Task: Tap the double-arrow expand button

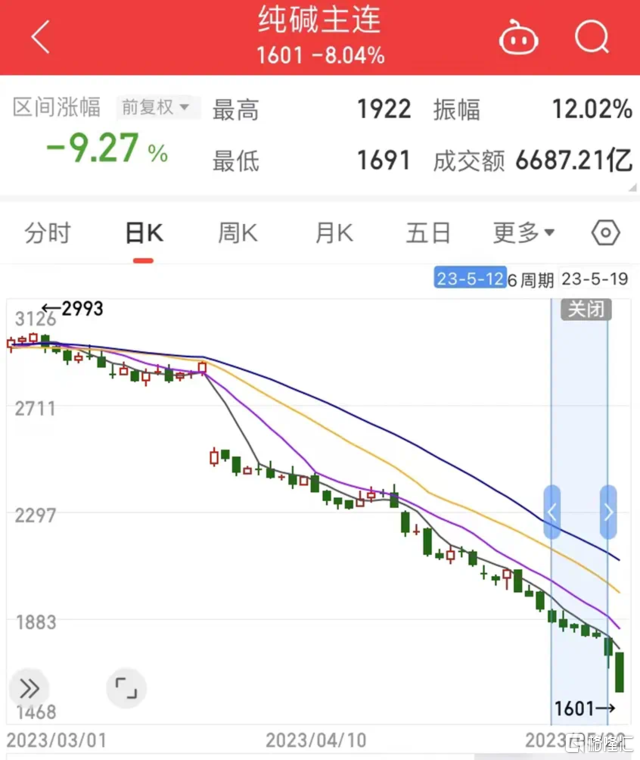Action: coord(28,688)
